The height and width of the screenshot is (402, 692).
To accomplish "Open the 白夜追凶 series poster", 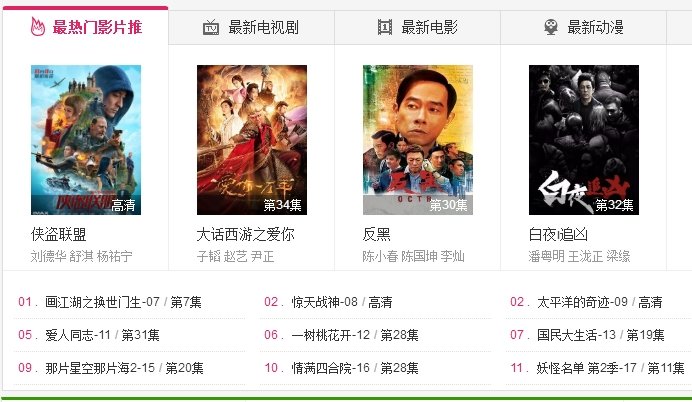I will (583, 140).
